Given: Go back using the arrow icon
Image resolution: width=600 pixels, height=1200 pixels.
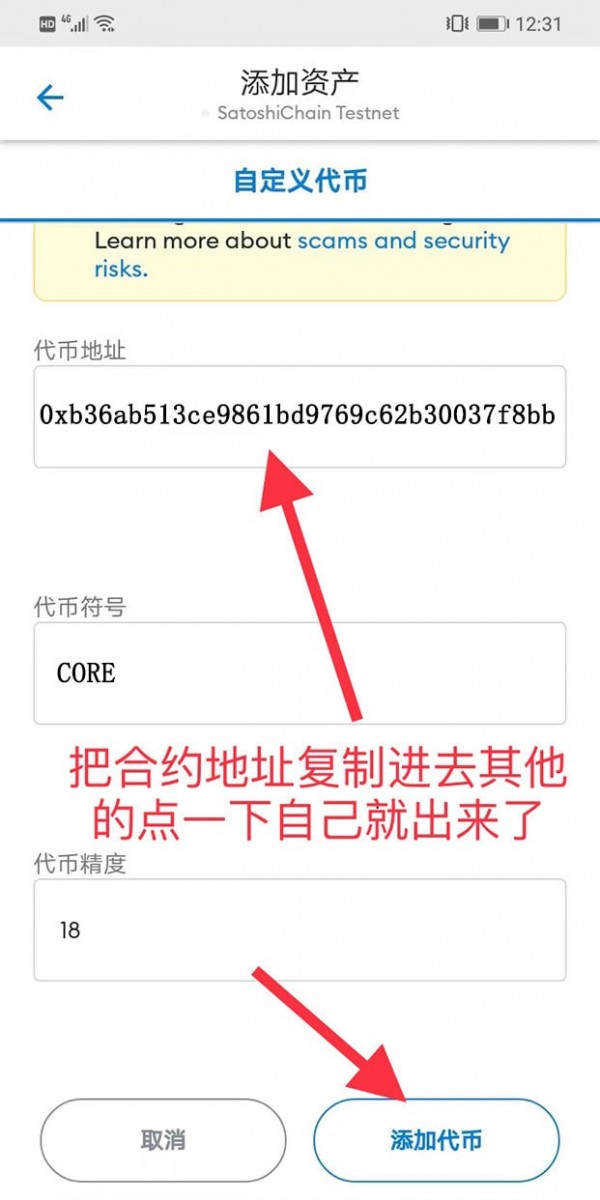Looking at the screenshot, I should [50, 97].
